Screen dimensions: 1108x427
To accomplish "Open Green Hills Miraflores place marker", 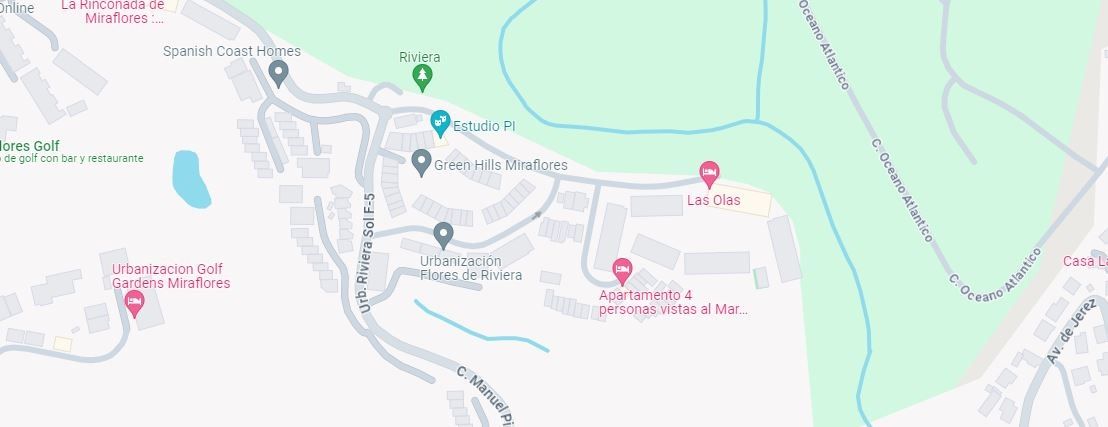I will [421, 161].
